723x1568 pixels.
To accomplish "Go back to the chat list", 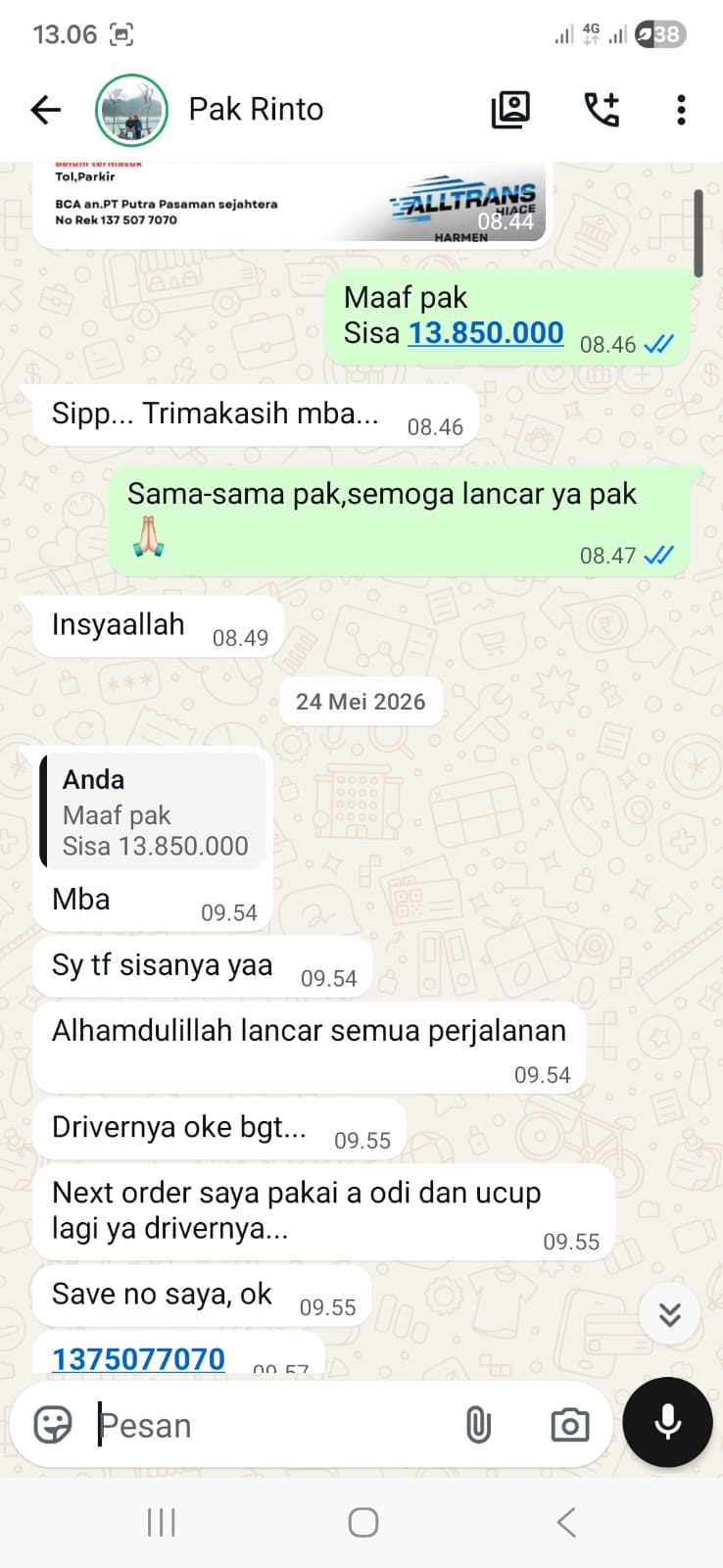I will point(46,110).
